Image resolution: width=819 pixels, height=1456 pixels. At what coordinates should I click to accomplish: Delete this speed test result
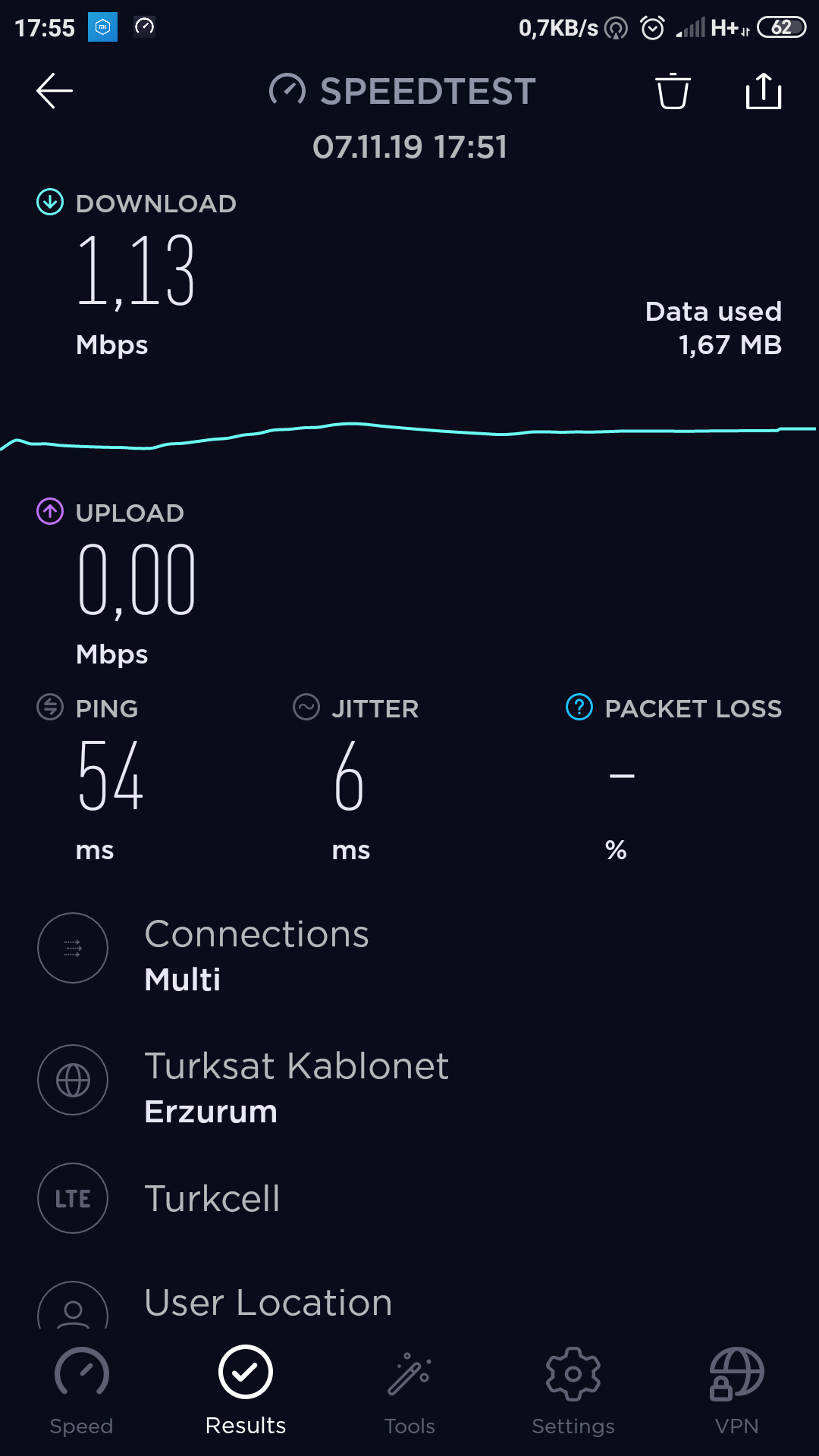pyautogui.click(x=673, y=91)
